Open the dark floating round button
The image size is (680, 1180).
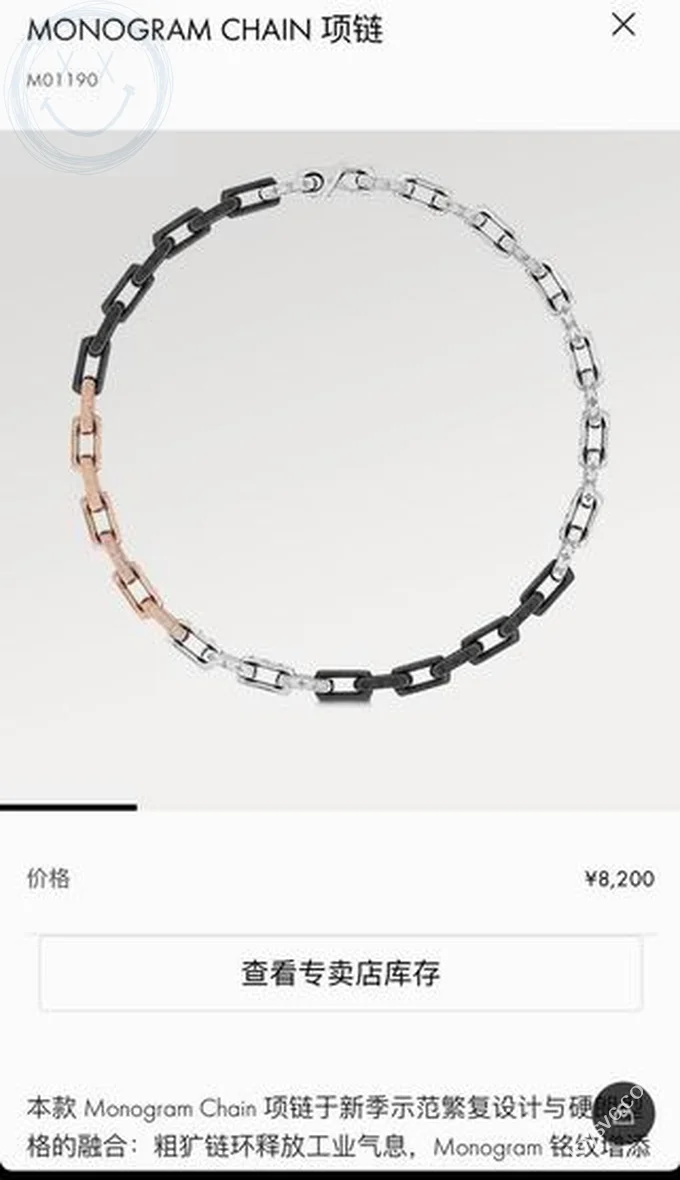[624, 1114]
